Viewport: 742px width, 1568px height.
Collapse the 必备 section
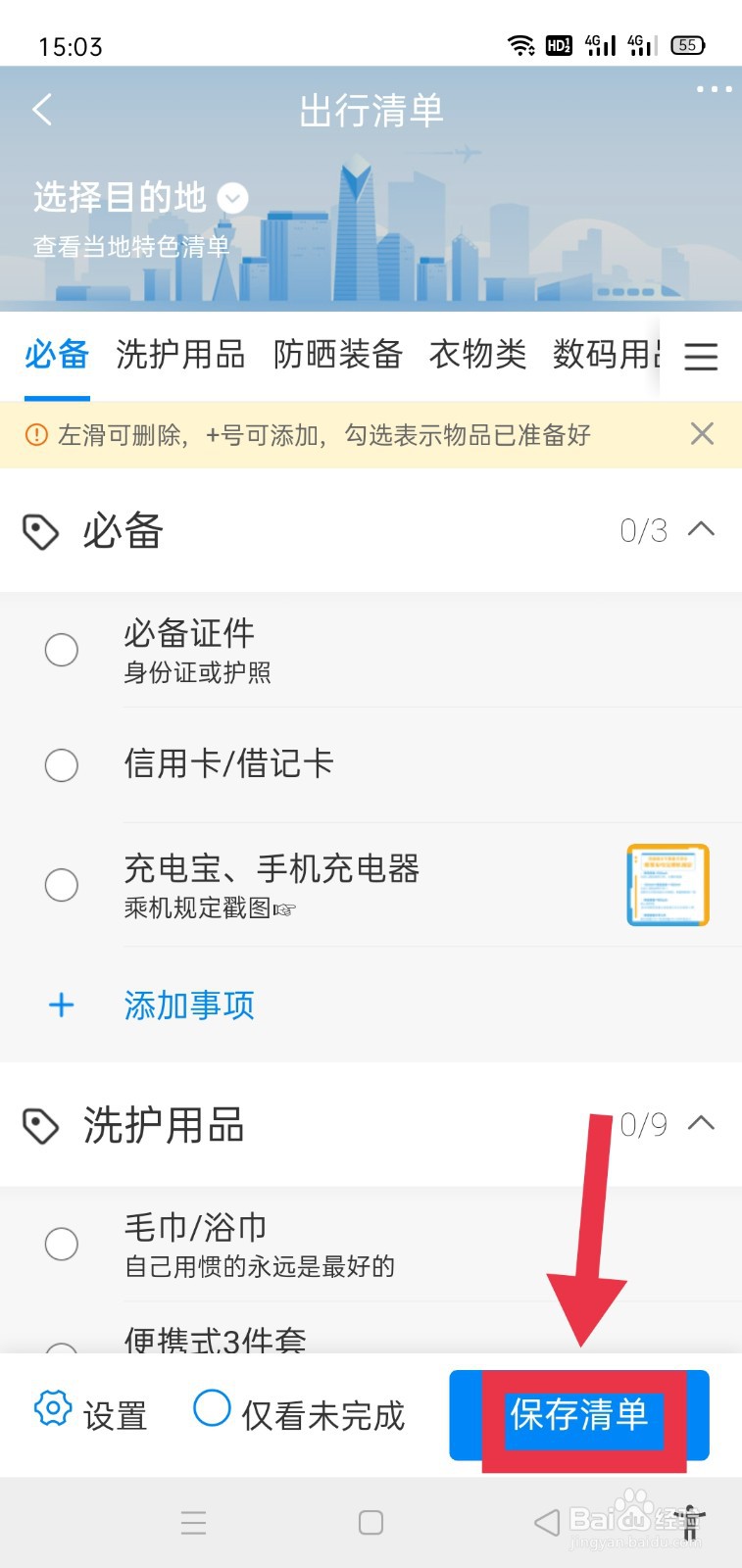click(x=703, y=529)
